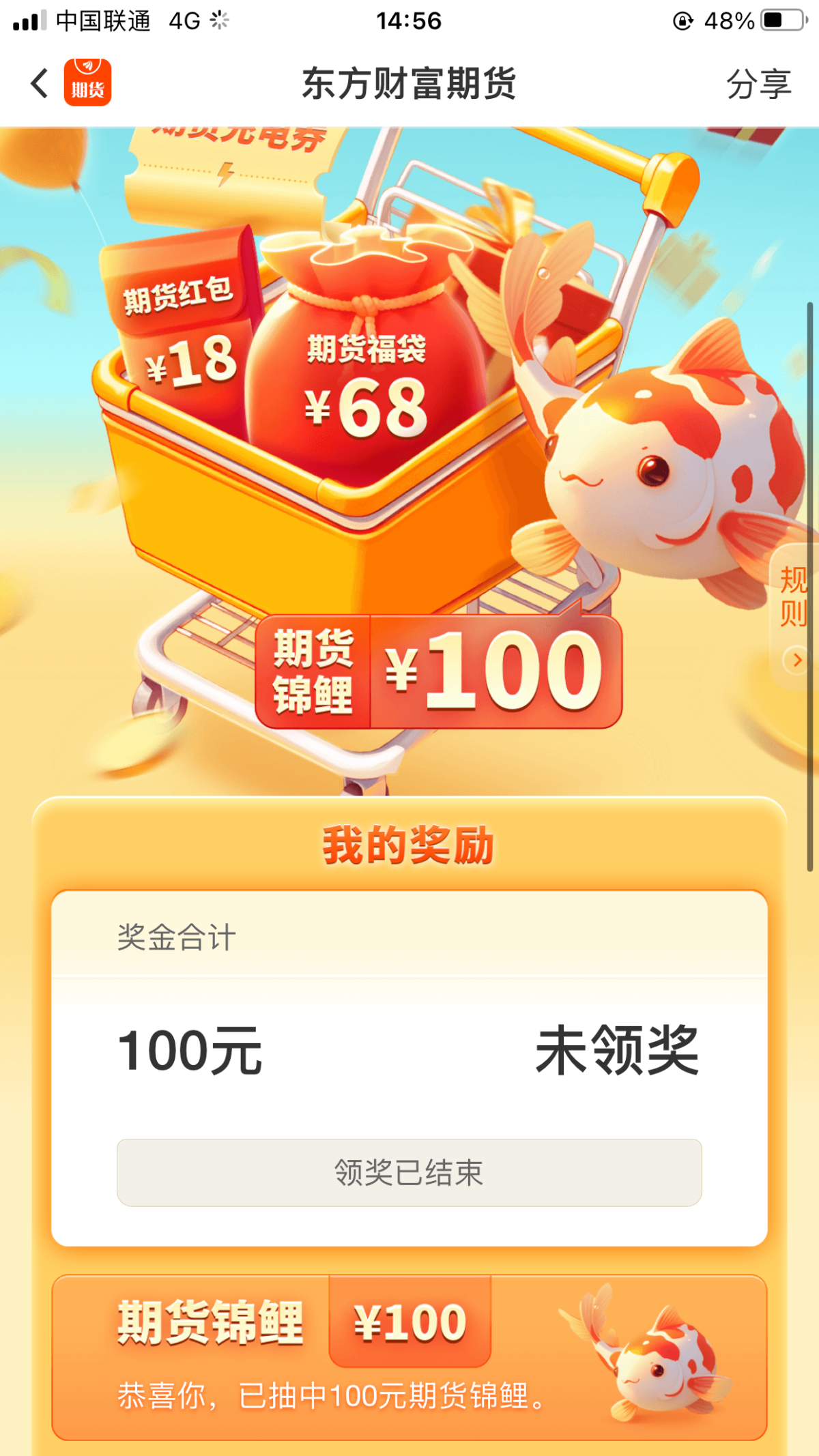Viewport: 819px width, 1456px height.
Task: Go back using the top-left arrow
Action: (x=40, y=83)
